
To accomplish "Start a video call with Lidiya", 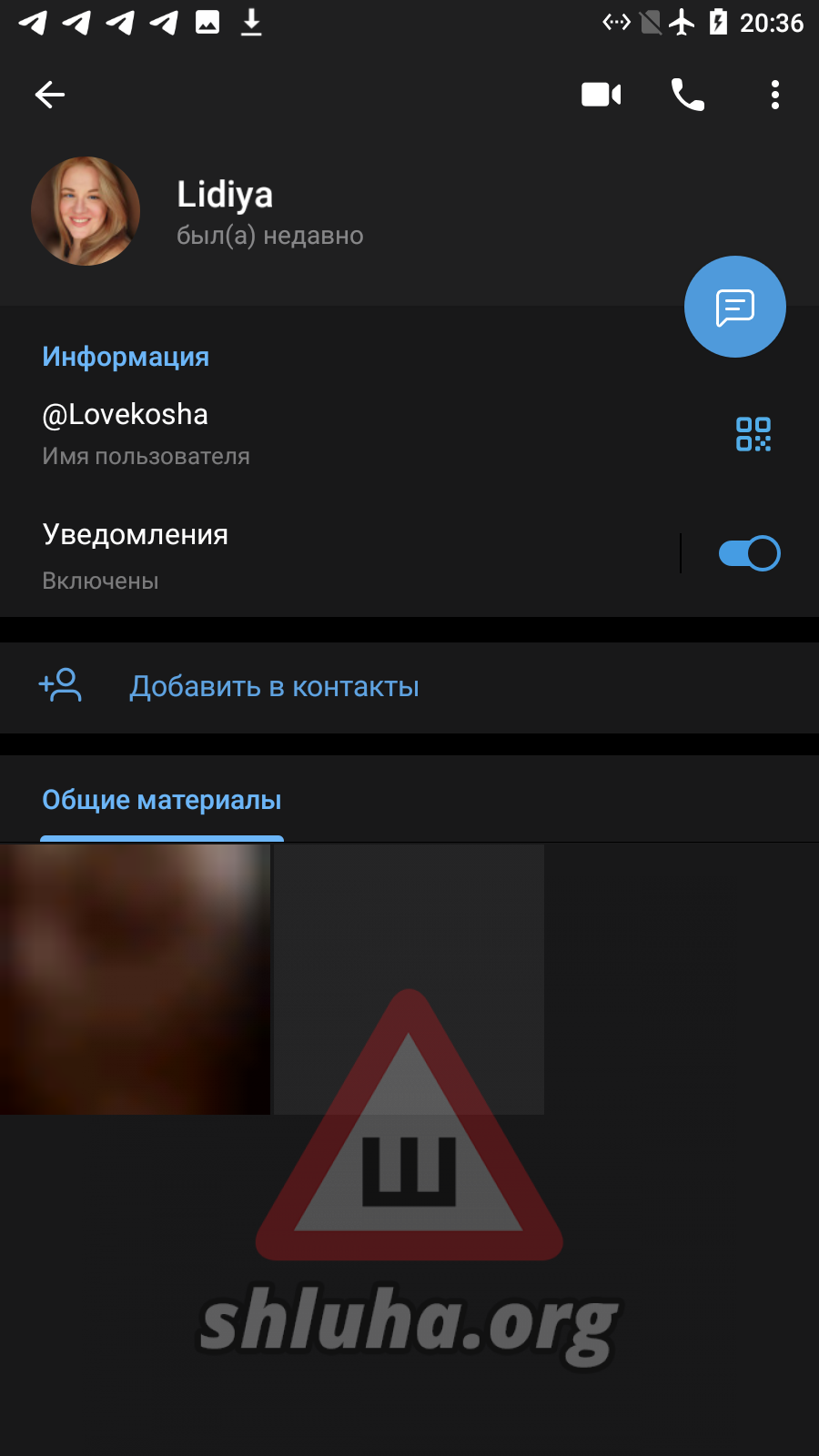I will pyautogui.click(x=601, y=95).
